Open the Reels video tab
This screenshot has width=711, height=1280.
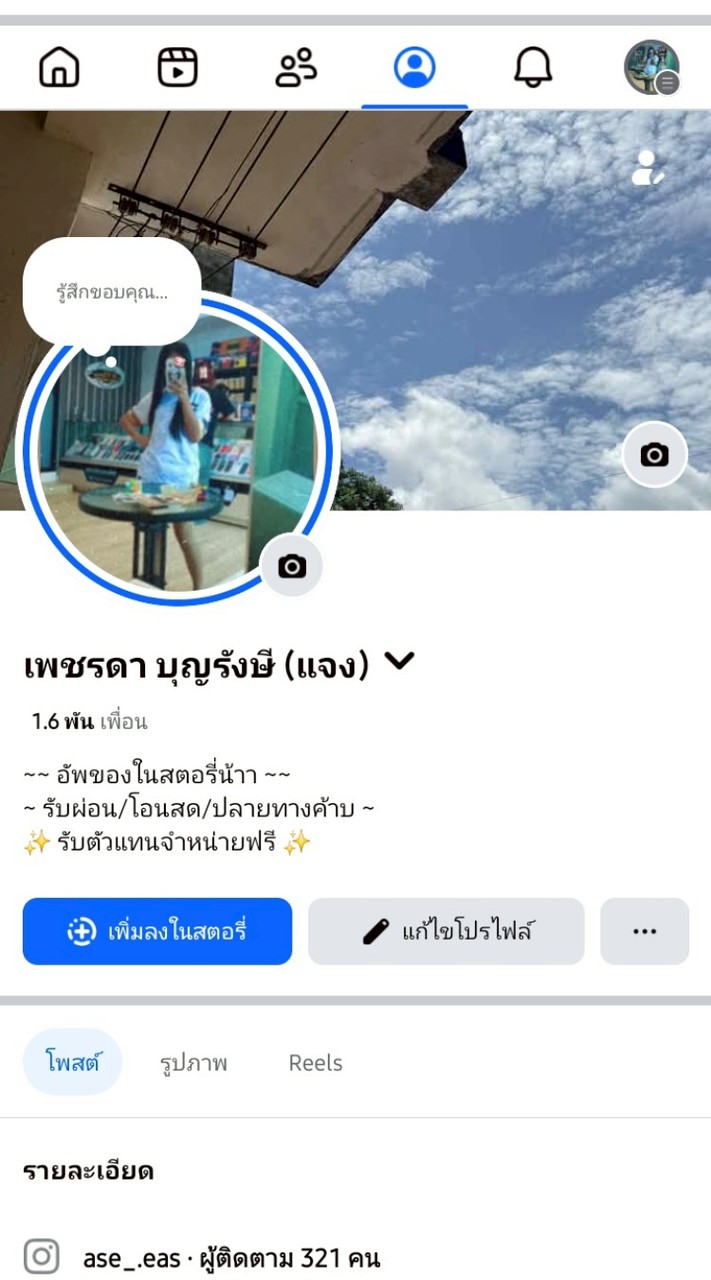tap(177, 67)
